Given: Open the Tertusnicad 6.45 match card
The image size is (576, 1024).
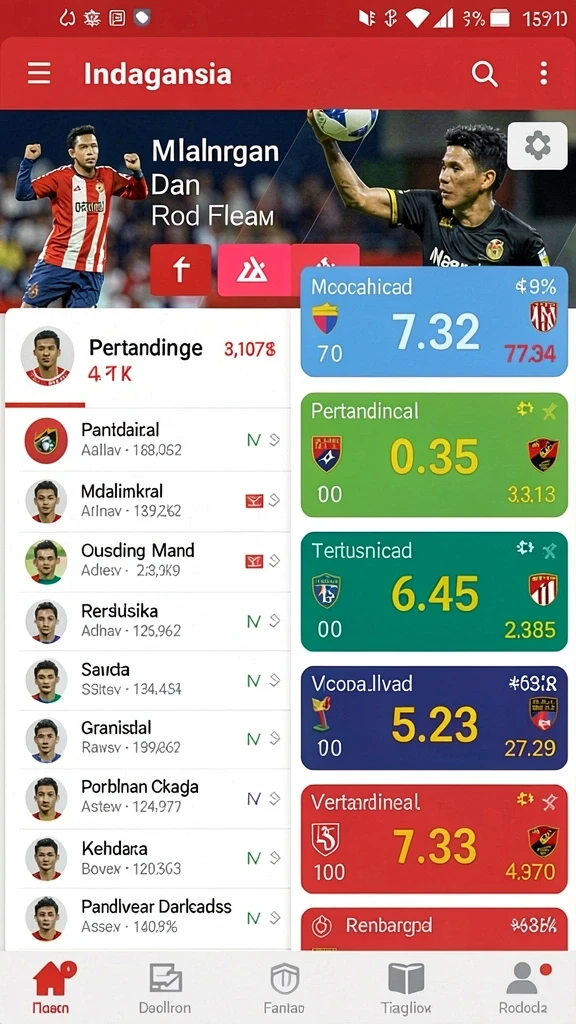Looking at the screenshot, I should tap(434, 592).
